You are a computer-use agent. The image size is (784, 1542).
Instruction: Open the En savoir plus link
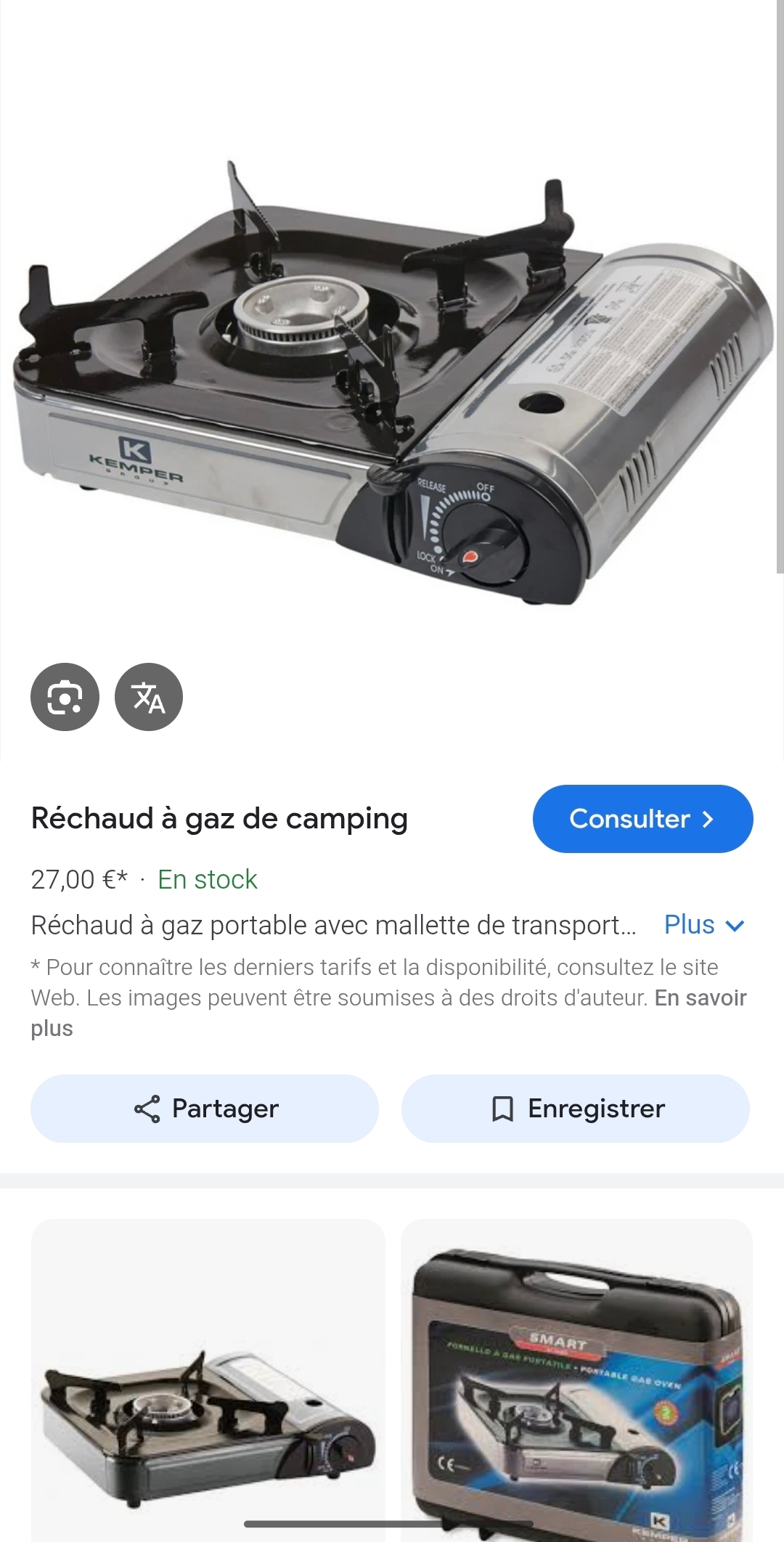point(700,998)
